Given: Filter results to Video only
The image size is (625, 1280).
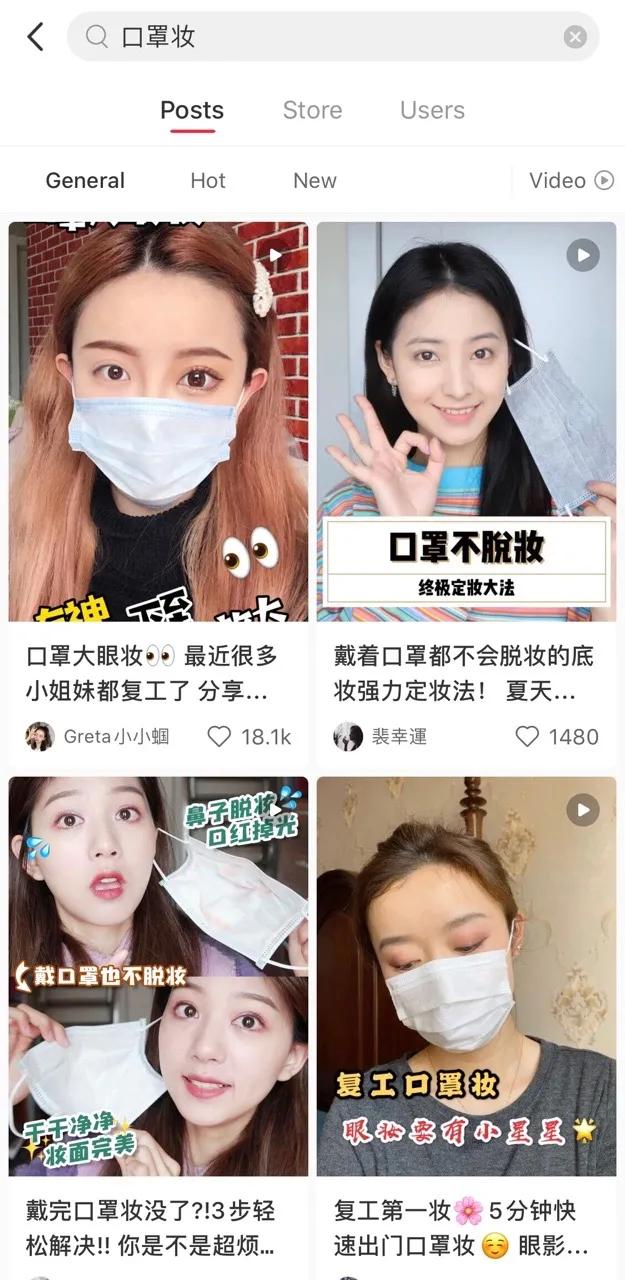Looking at the screenshot, I should point(571,180).
